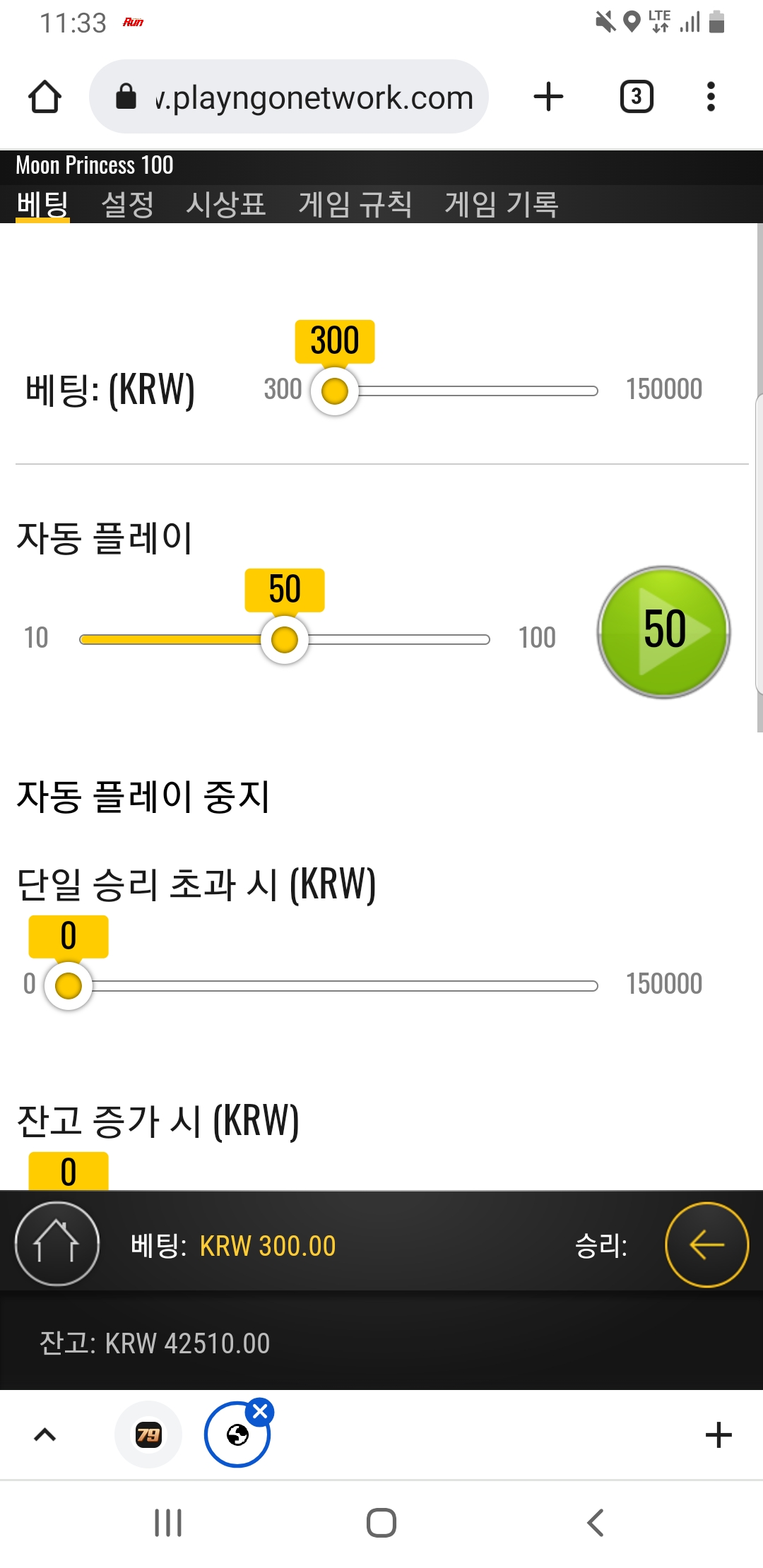763x1568 pixels.
Task: Tap the 베팅 (KRW) slider handle
Action: point(335,391)
